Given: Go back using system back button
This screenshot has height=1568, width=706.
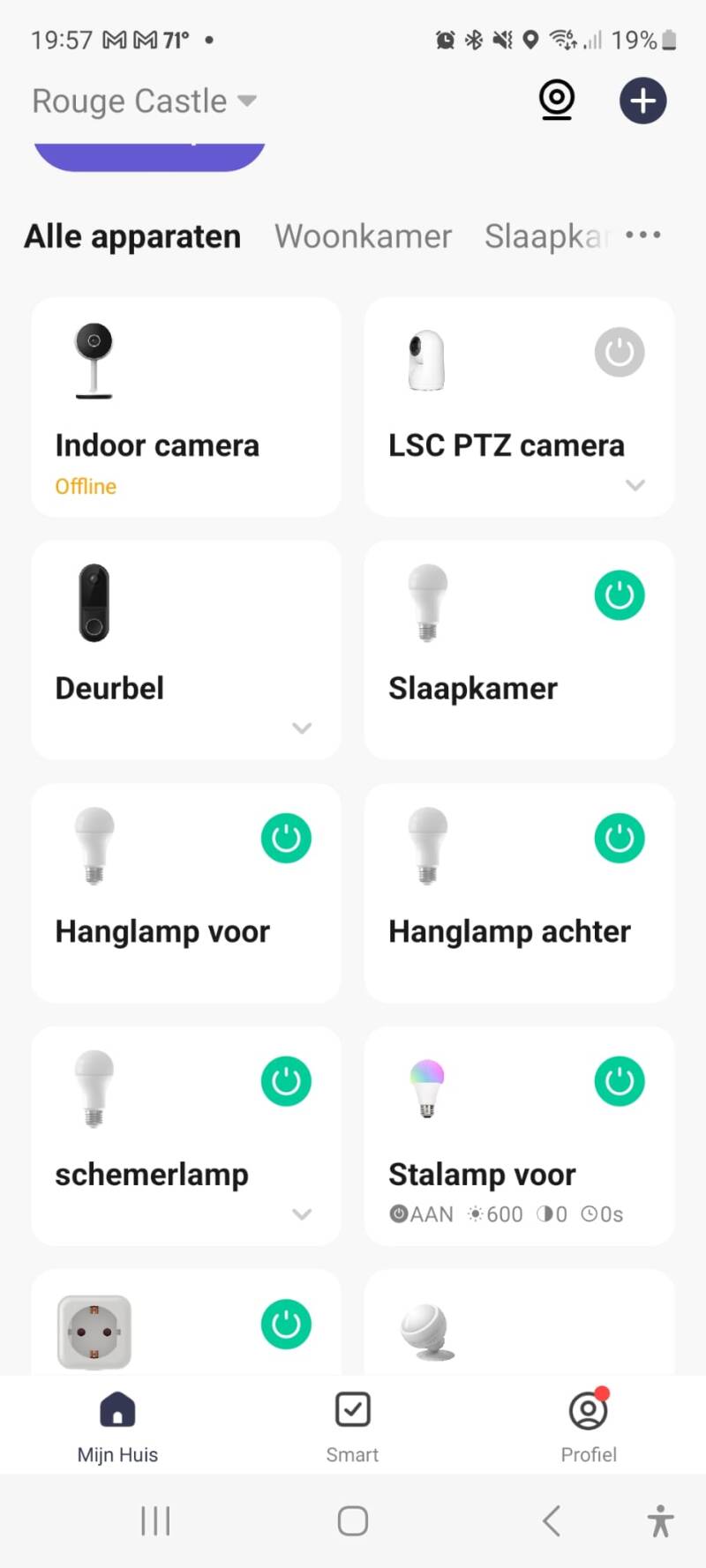Looking at the screenshot, I should pos(552,1521).
